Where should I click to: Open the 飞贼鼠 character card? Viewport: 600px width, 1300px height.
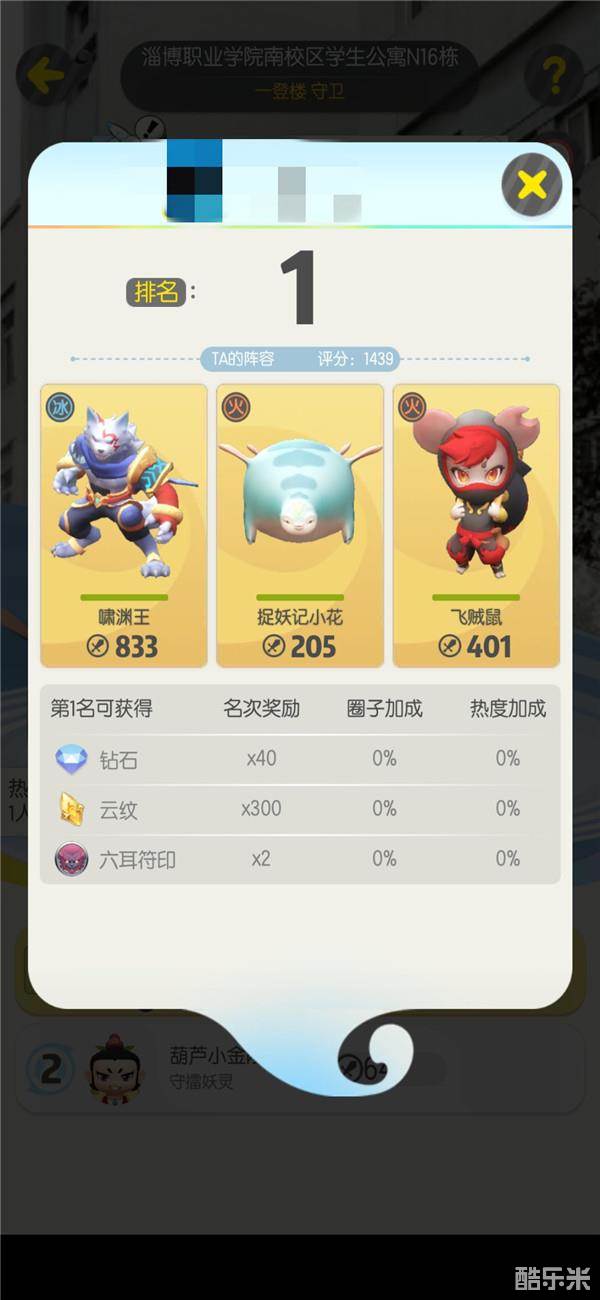[x=476, y=525]
